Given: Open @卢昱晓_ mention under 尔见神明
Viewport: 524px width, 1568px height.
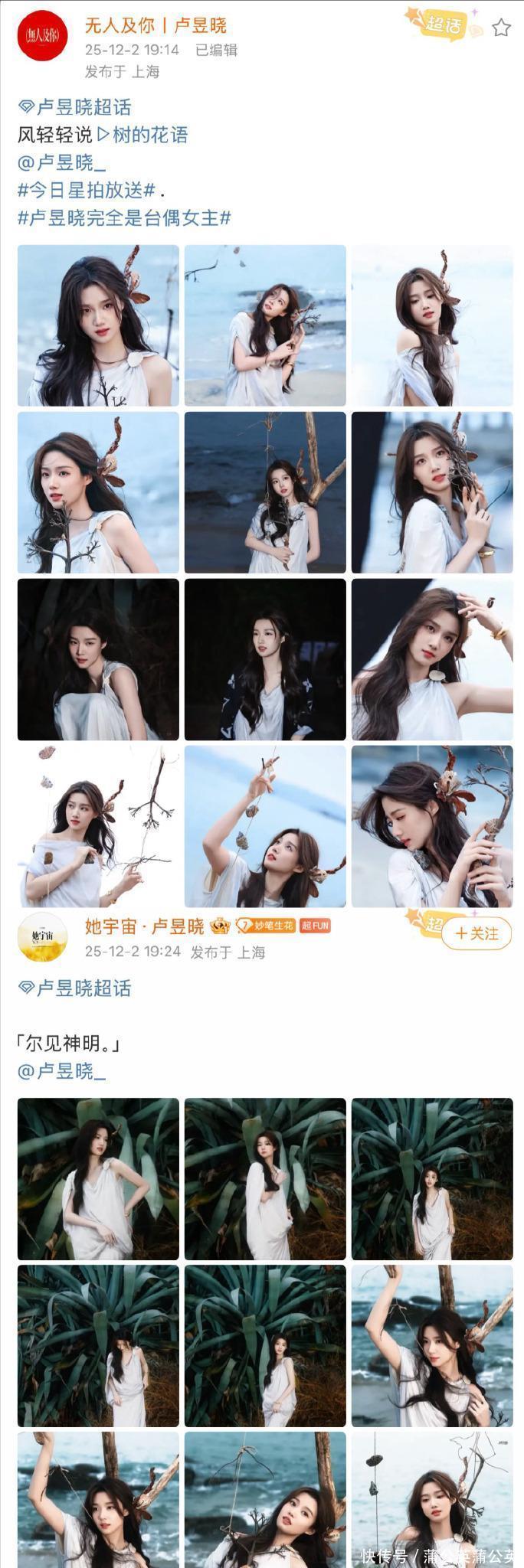Looking at the screenshot, I should (62, 1071).
